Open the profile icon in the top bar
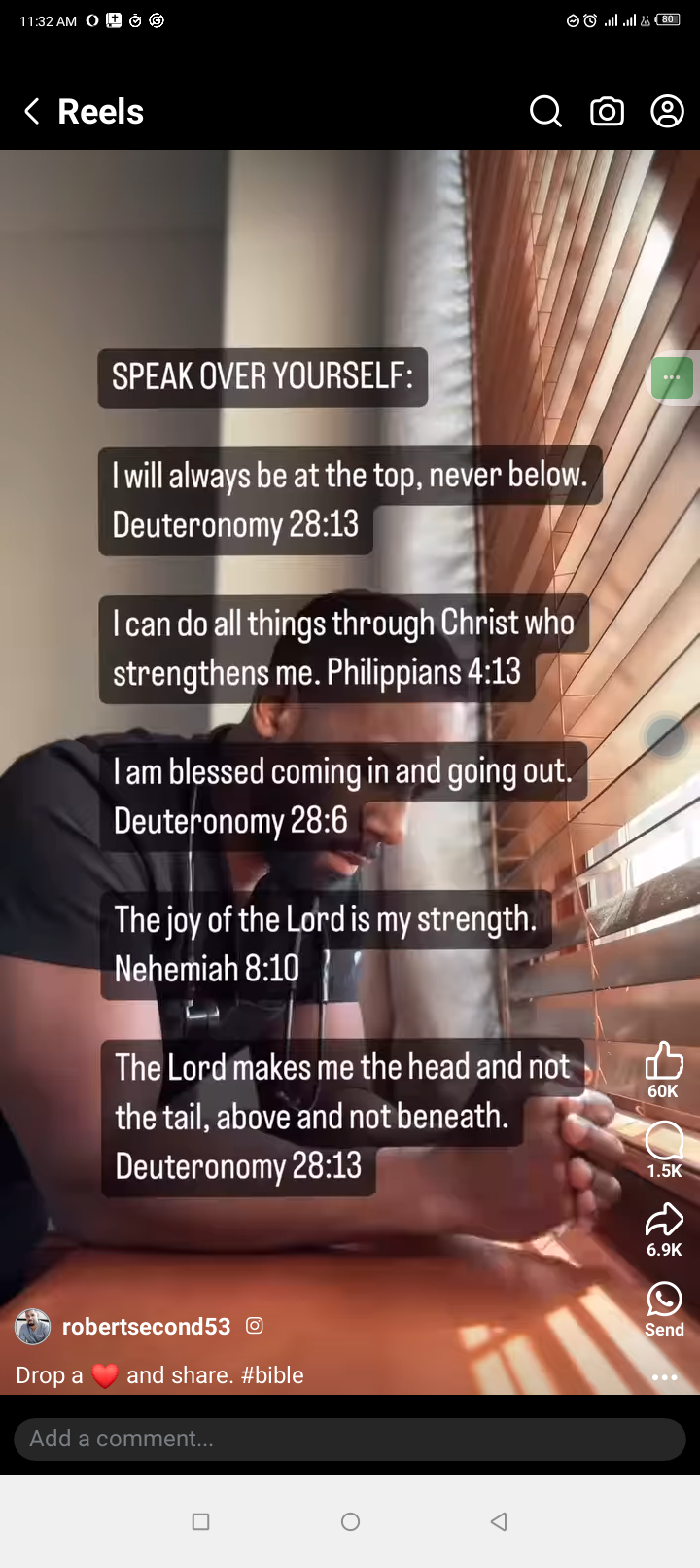 tap(667, 112)
